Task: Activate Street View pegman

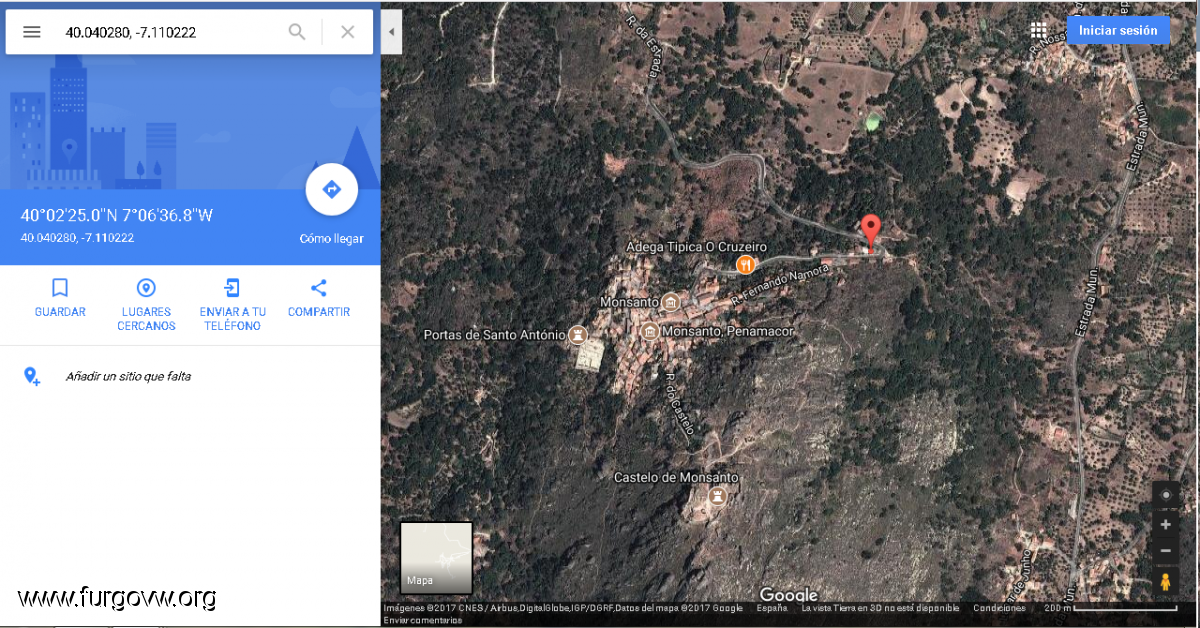Action: point(1165,581)
